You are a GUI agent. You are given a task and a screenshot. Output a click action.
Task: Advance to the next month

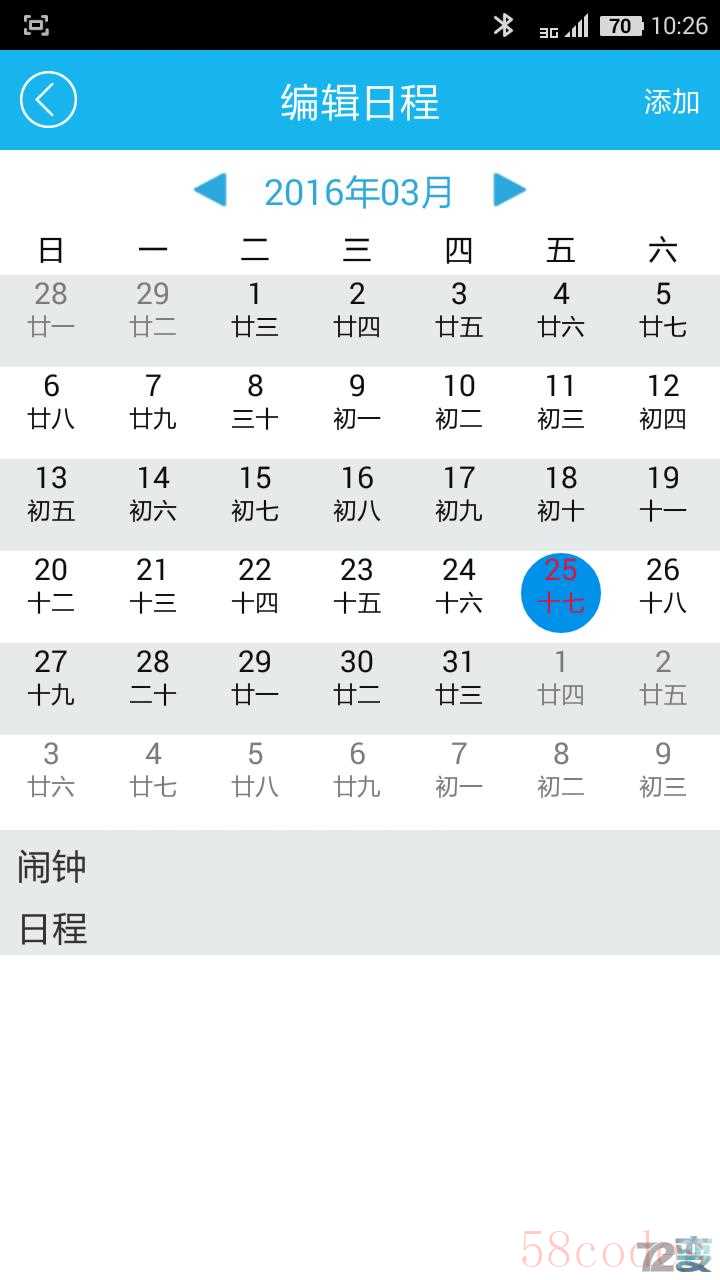pyautogui.click(x=509, y=190)
